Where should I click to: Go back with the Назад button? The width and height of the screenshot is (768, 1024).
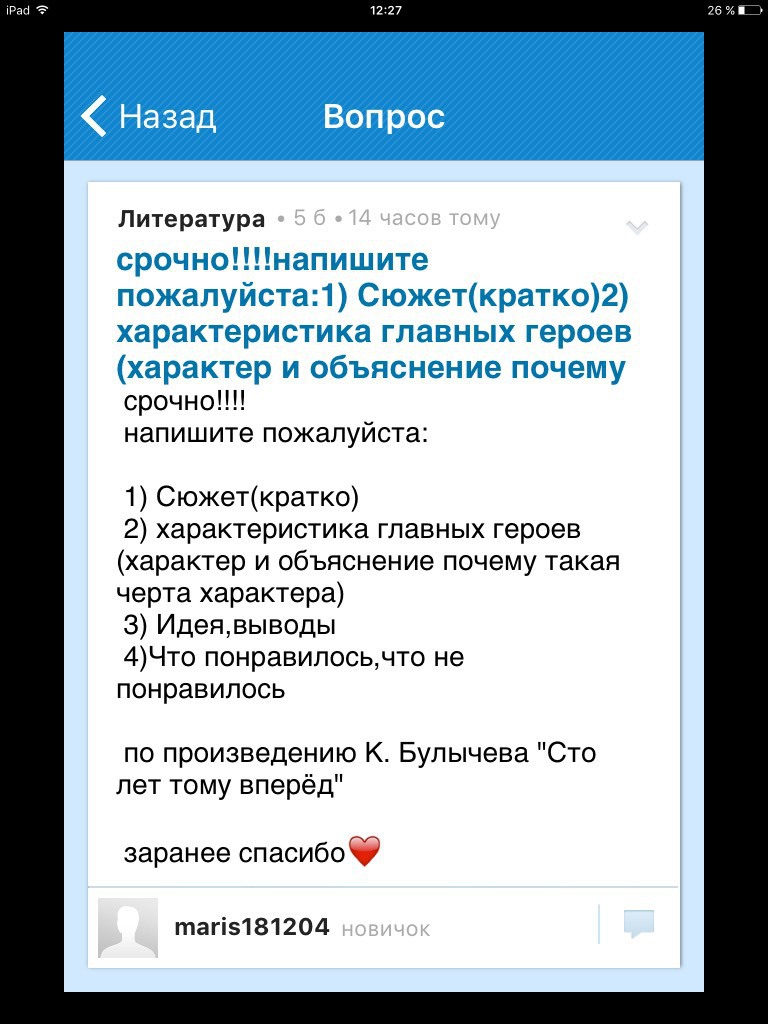(148, 117)
